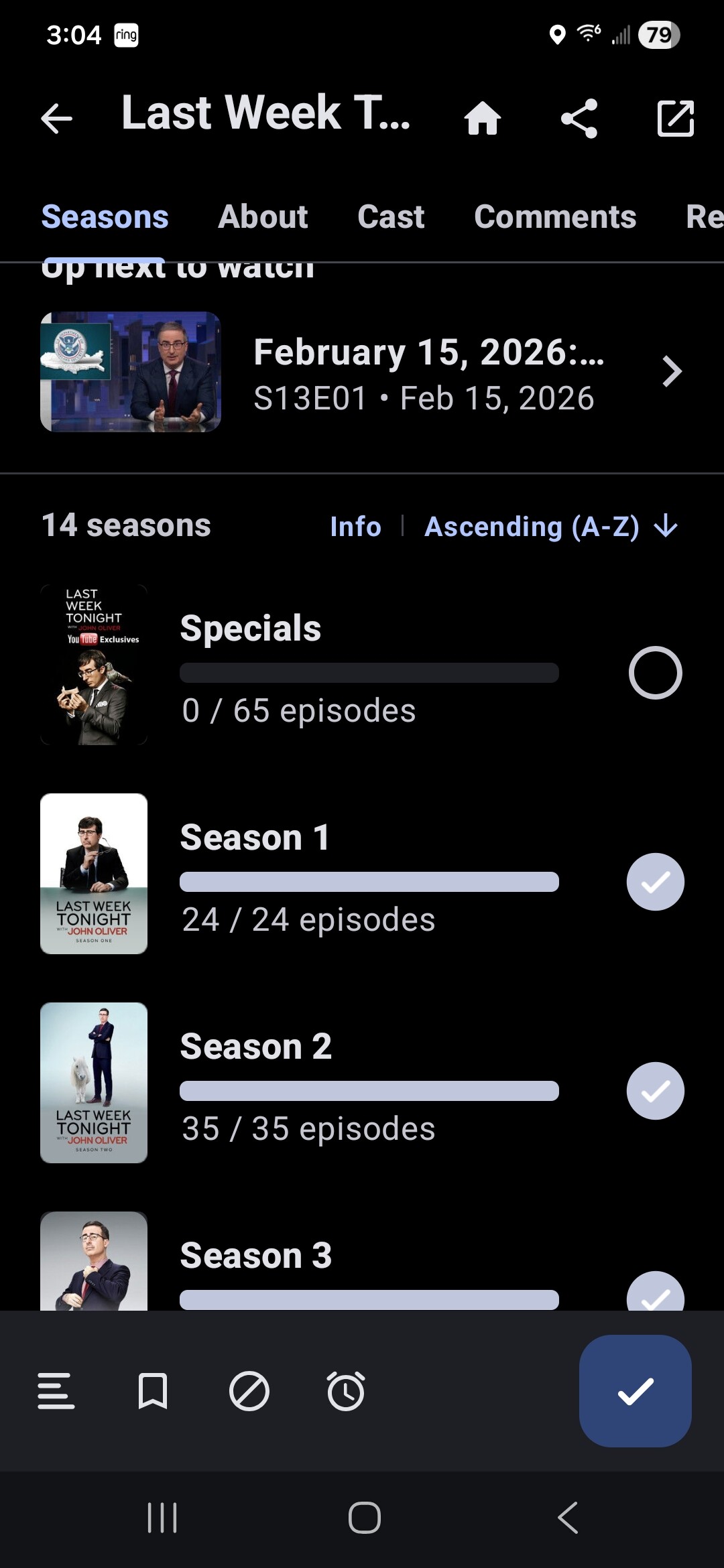Set a reminder with the alarm icon

(x=346, y=1391)
